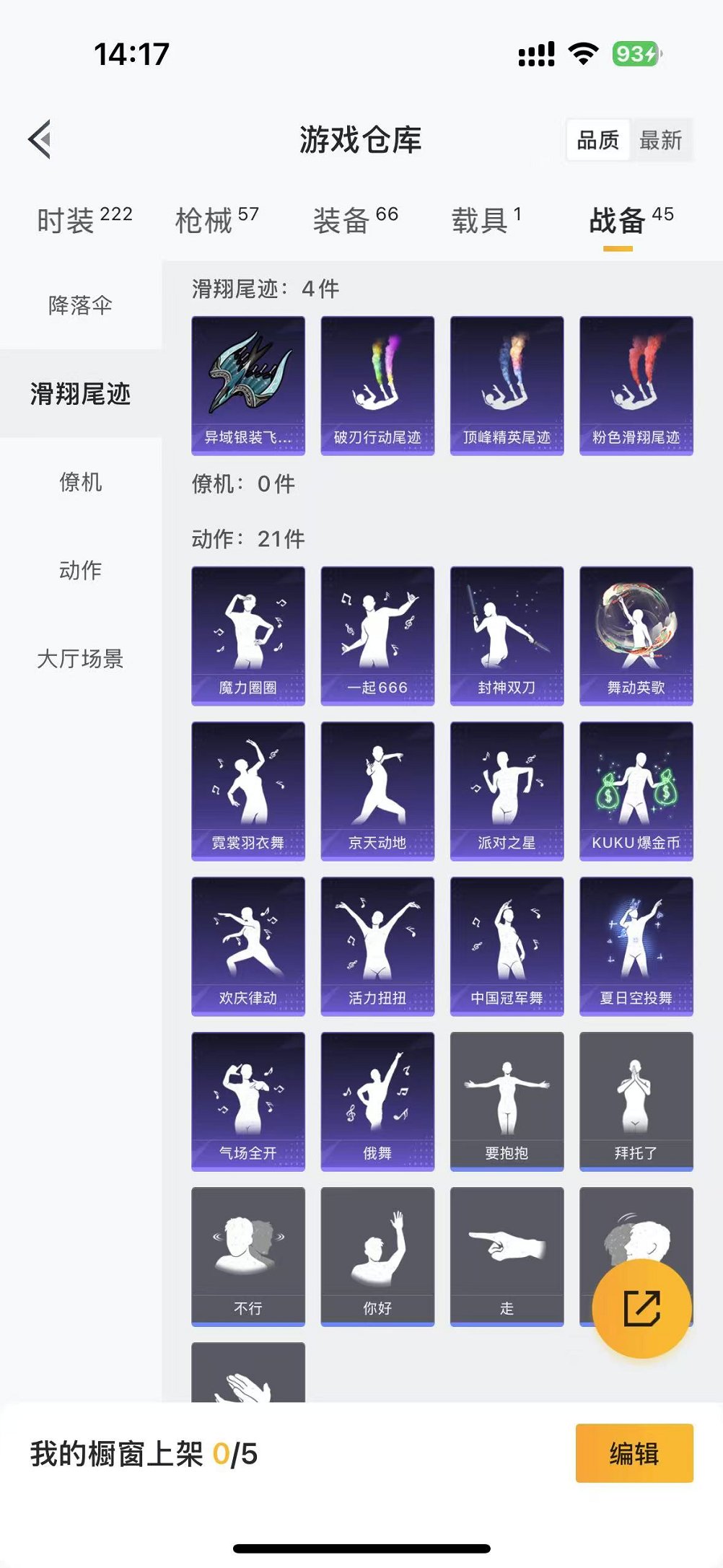
Task: View the KUKU爆金币 emote
Action: click(x=636, y=790)
